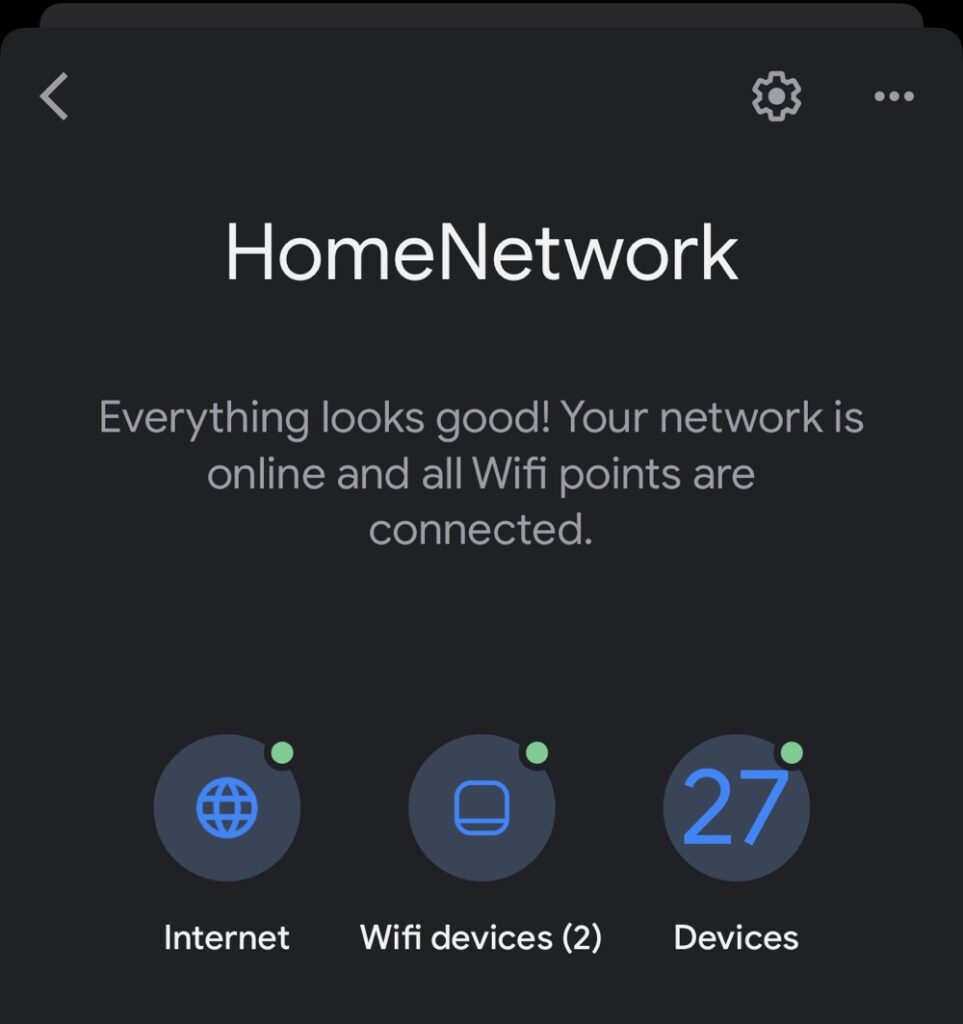View the Wifi devices (2) button
963x1024 pixels.
(x=482, y=807)
